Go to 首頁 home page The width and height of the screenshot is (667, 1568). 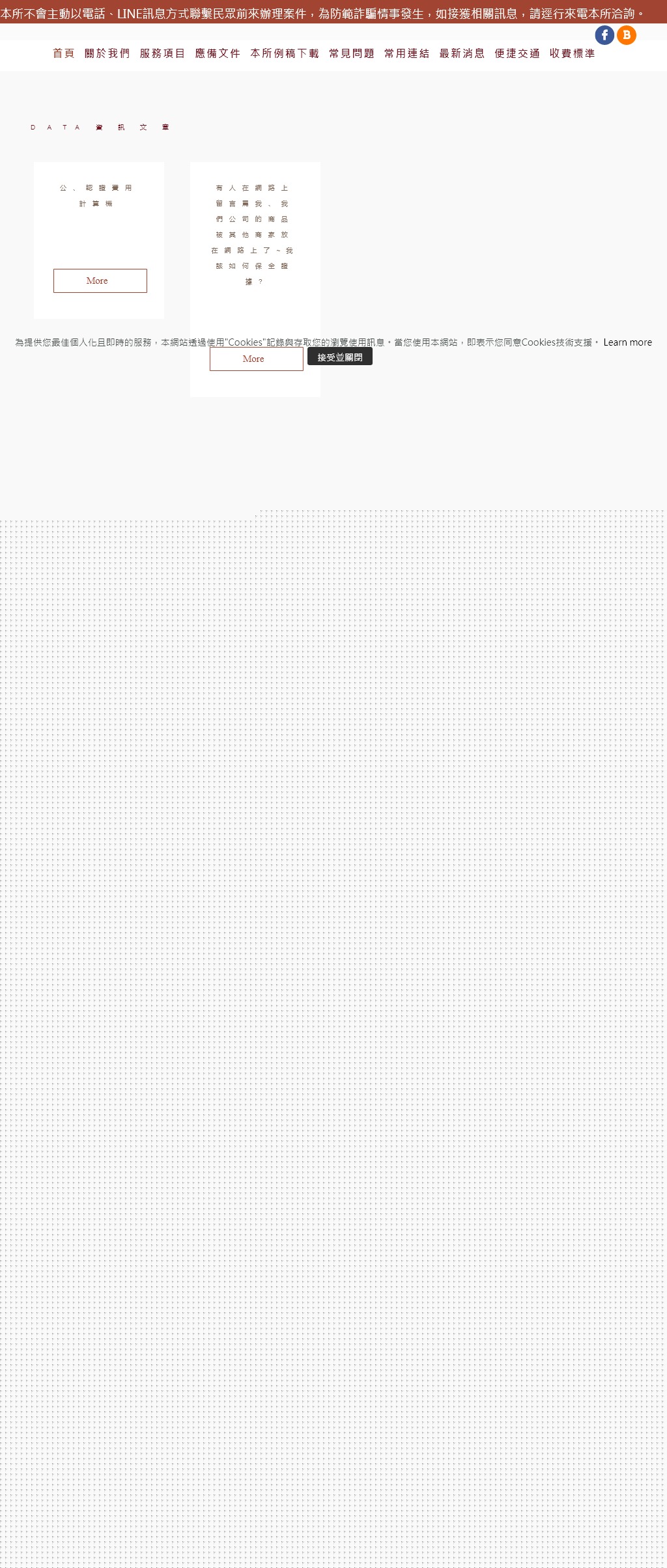[64, 54]
